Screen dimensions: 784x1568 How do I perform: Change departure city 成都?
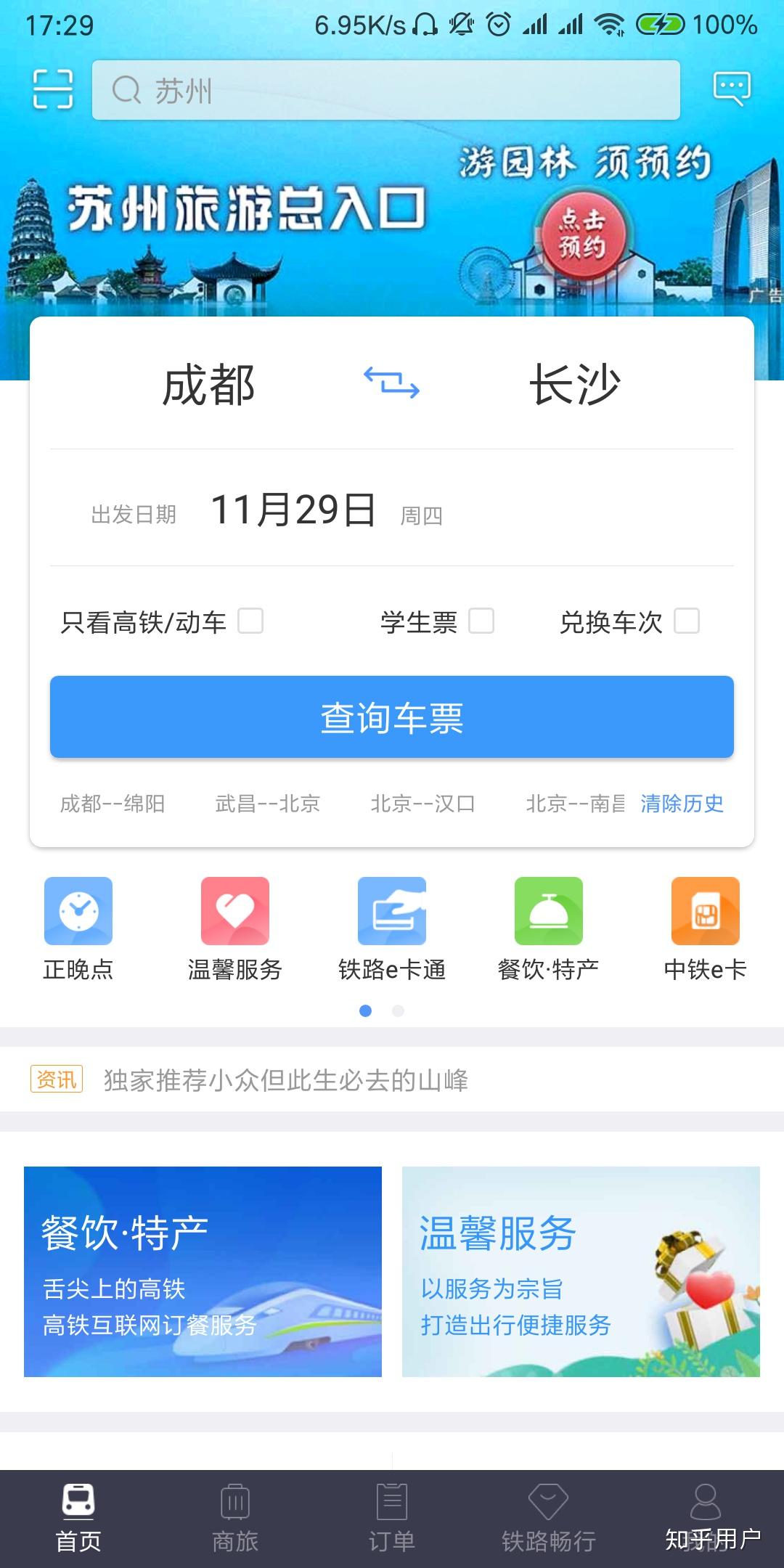coord(208,385)
